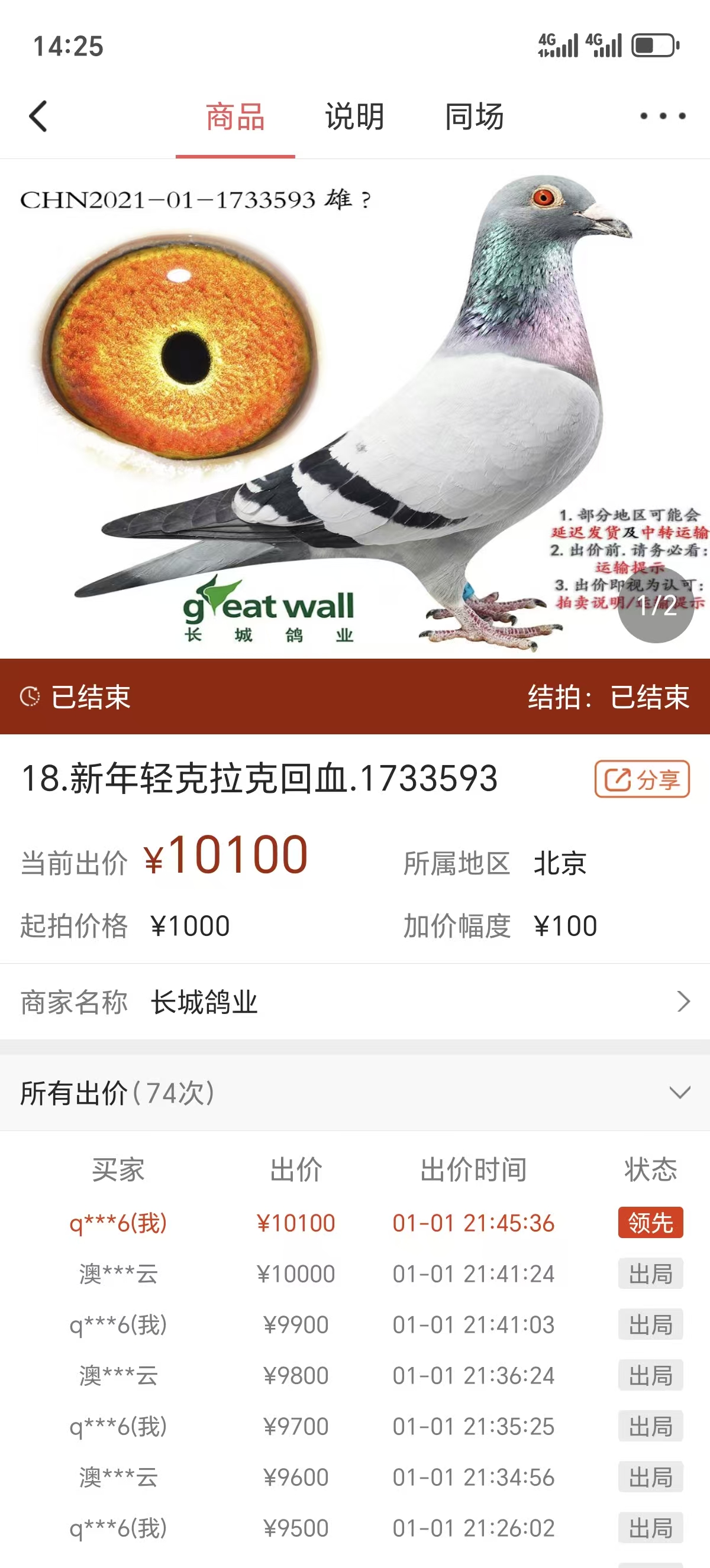View the pigeon product image

click(x=354, y=409)
